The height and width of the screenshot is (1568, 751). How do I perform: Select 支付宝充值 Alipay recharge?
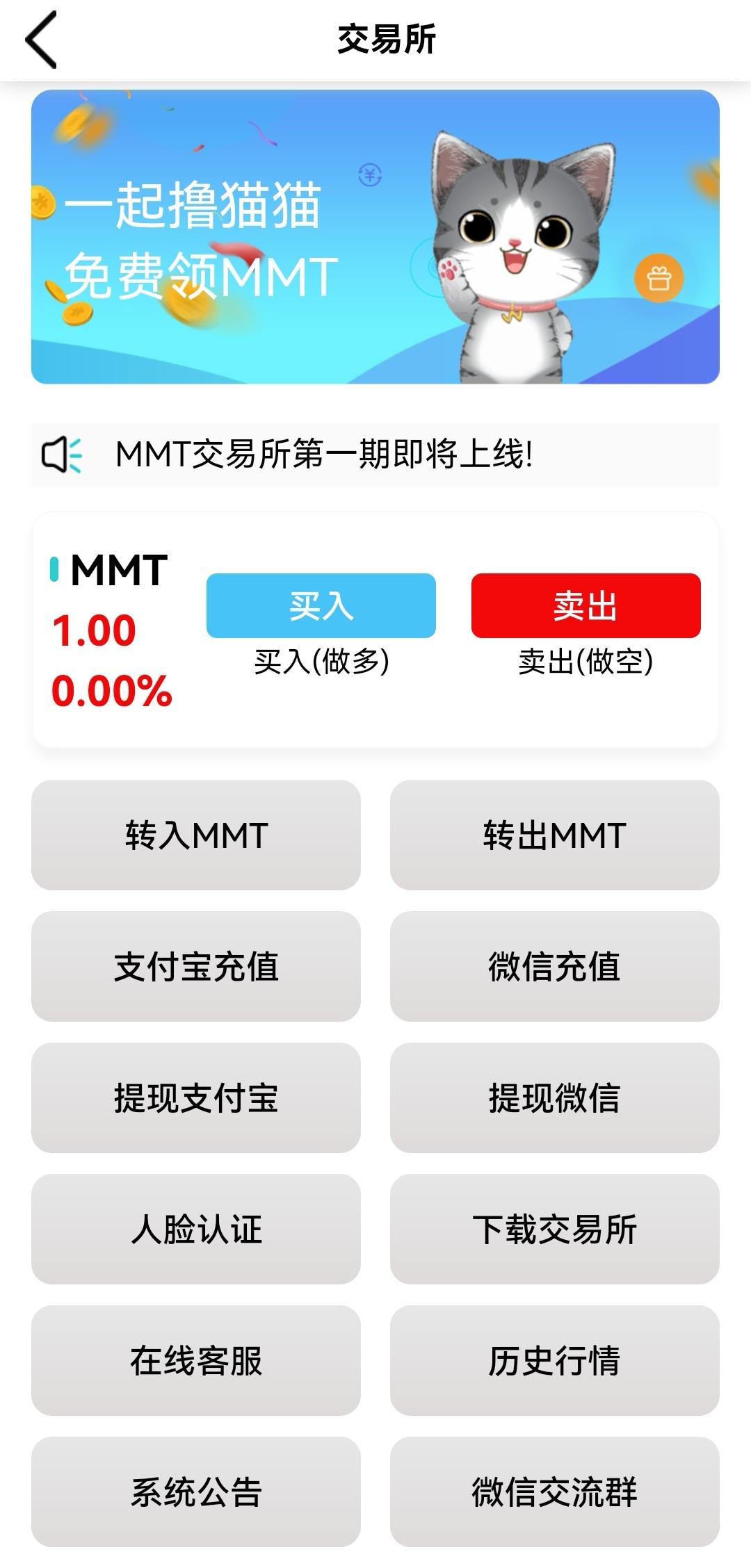pos(195,966)
